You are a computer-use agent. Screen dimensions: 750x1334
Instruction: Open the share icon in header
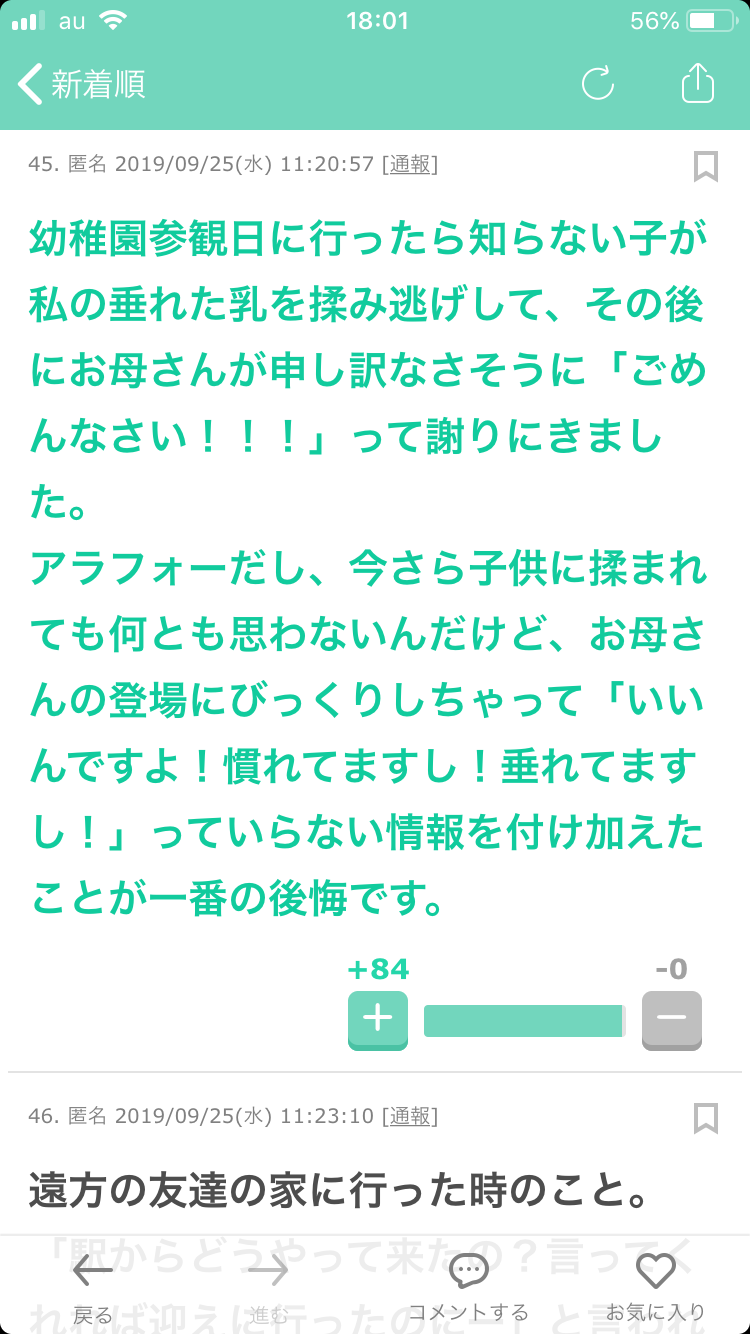(697, 83)
